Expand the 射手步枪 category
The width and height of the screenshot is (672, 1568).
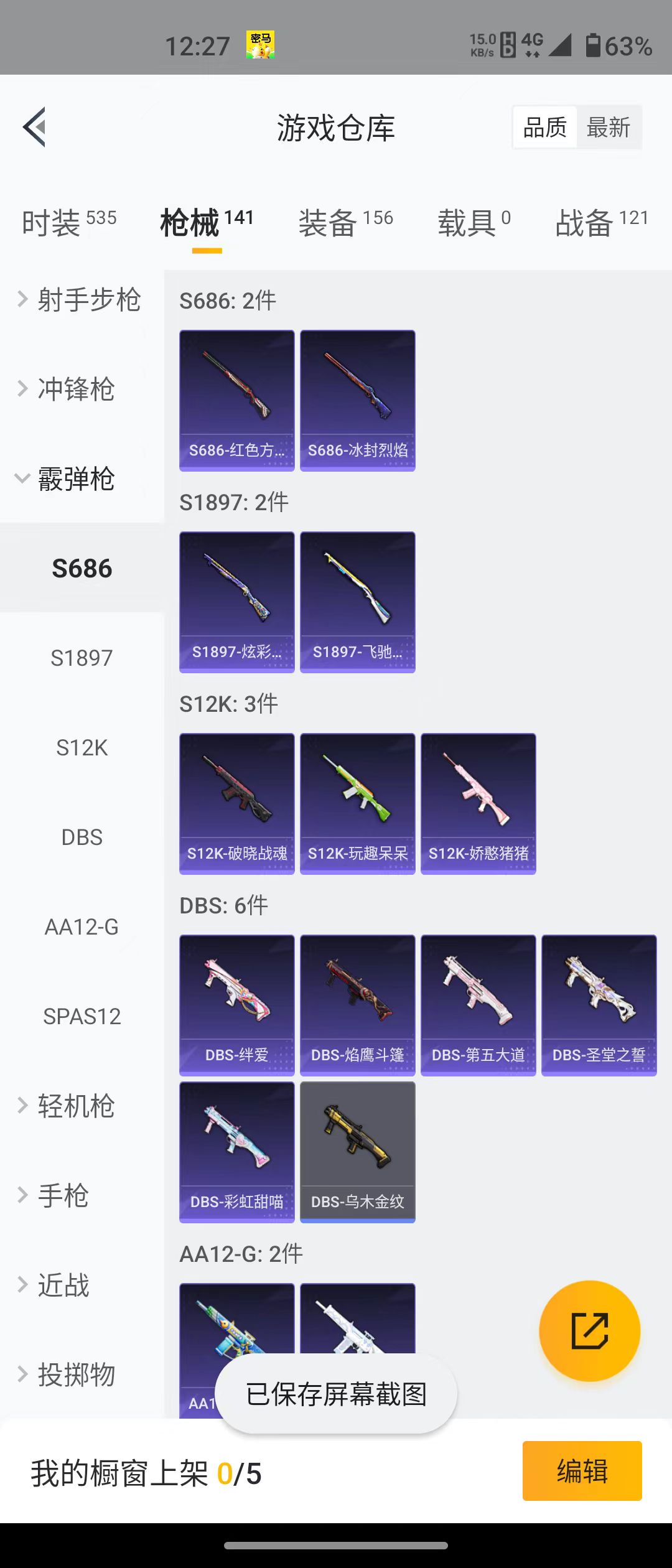click(81, 300)
